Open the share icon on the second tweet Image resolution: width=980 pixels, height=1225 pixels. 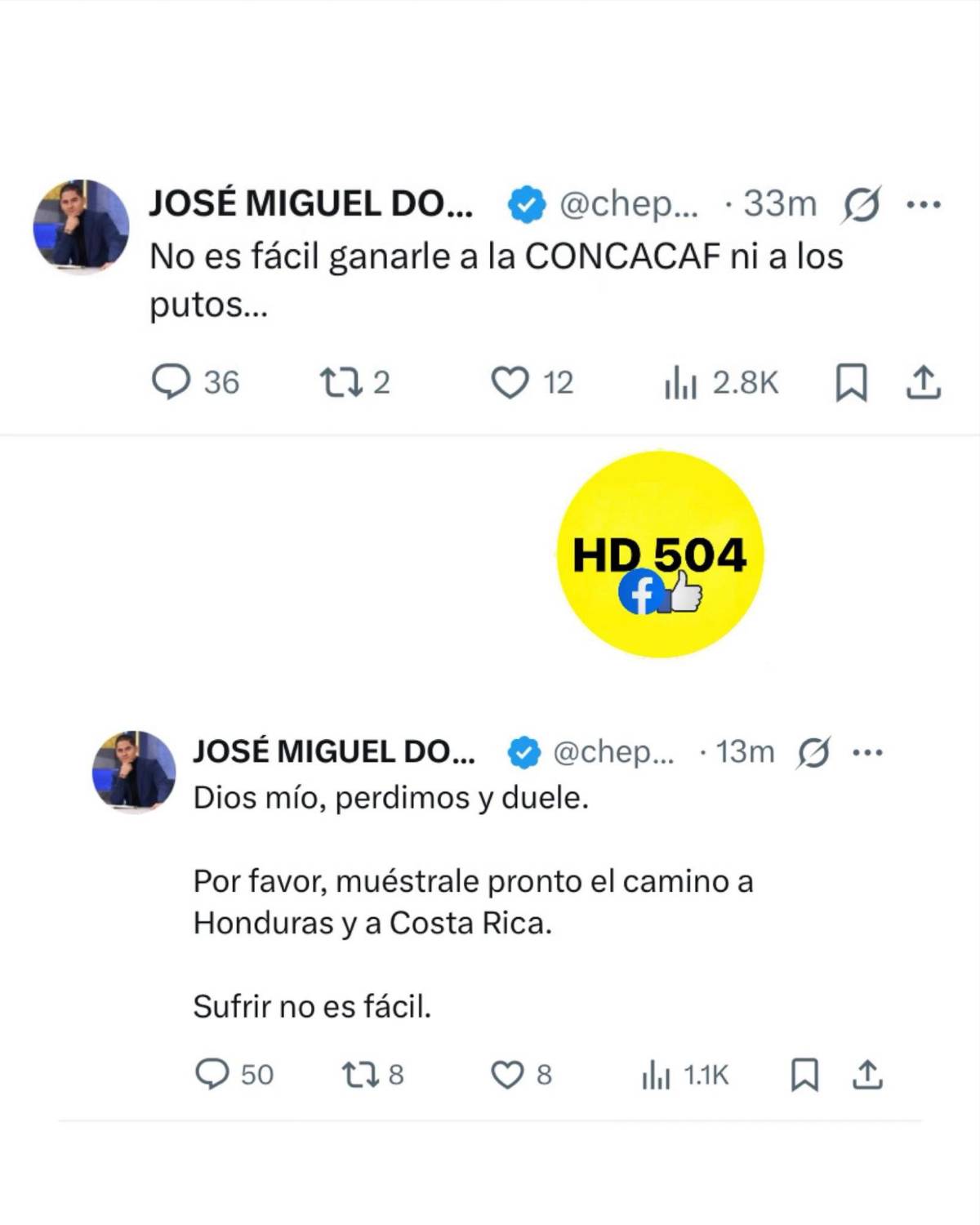(x=868, y=1072)
